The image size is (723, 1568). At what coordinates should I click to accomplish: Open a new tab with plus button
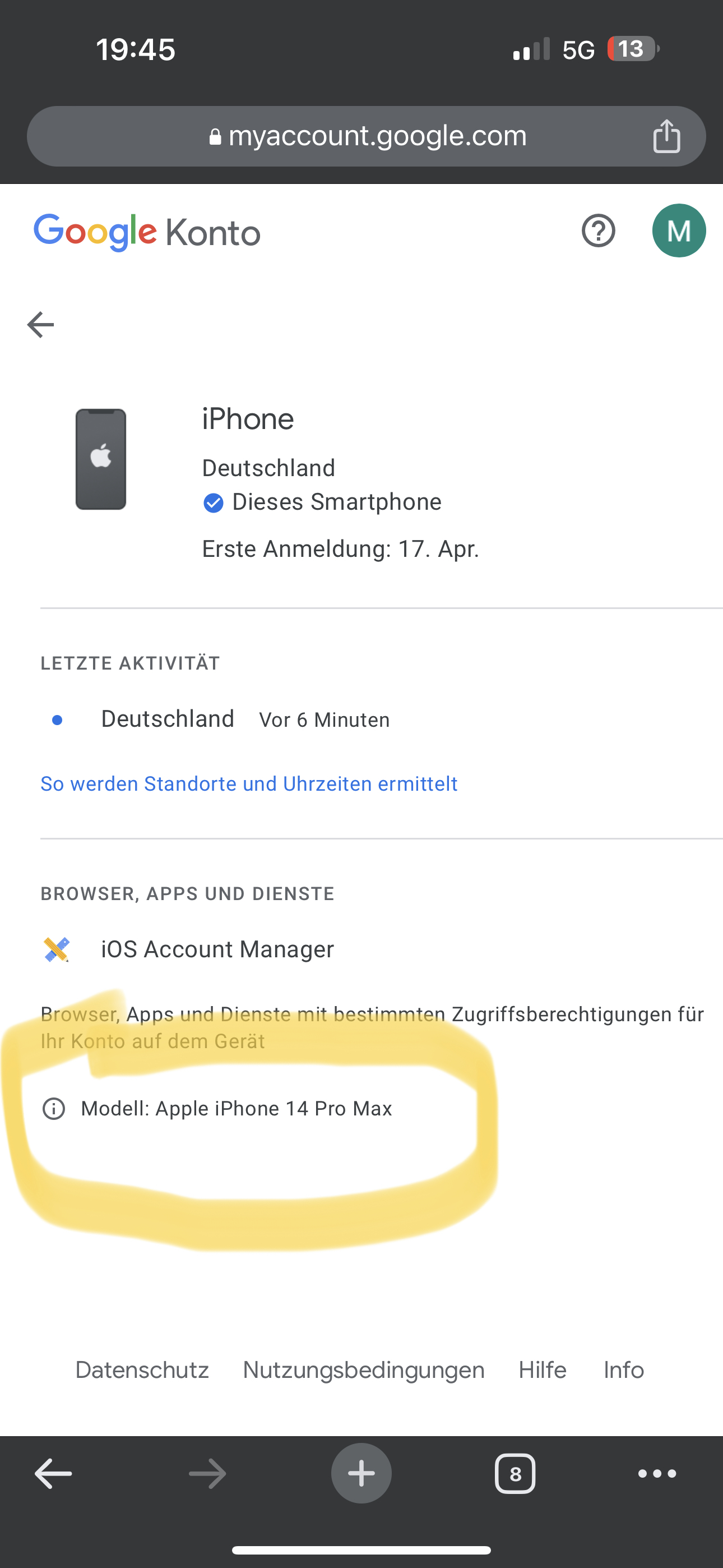tap(361, 1474)
